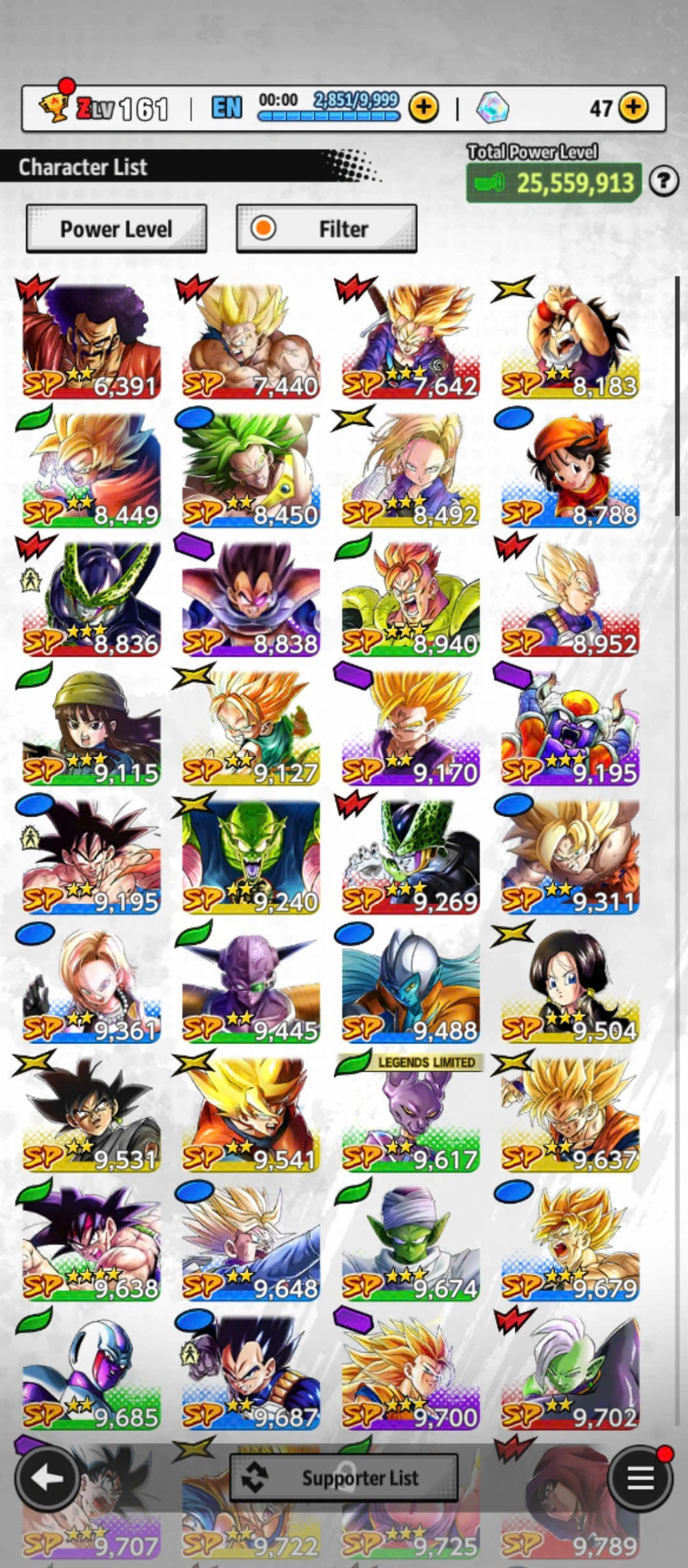Change sorting via Power Level button

point(116,229)
